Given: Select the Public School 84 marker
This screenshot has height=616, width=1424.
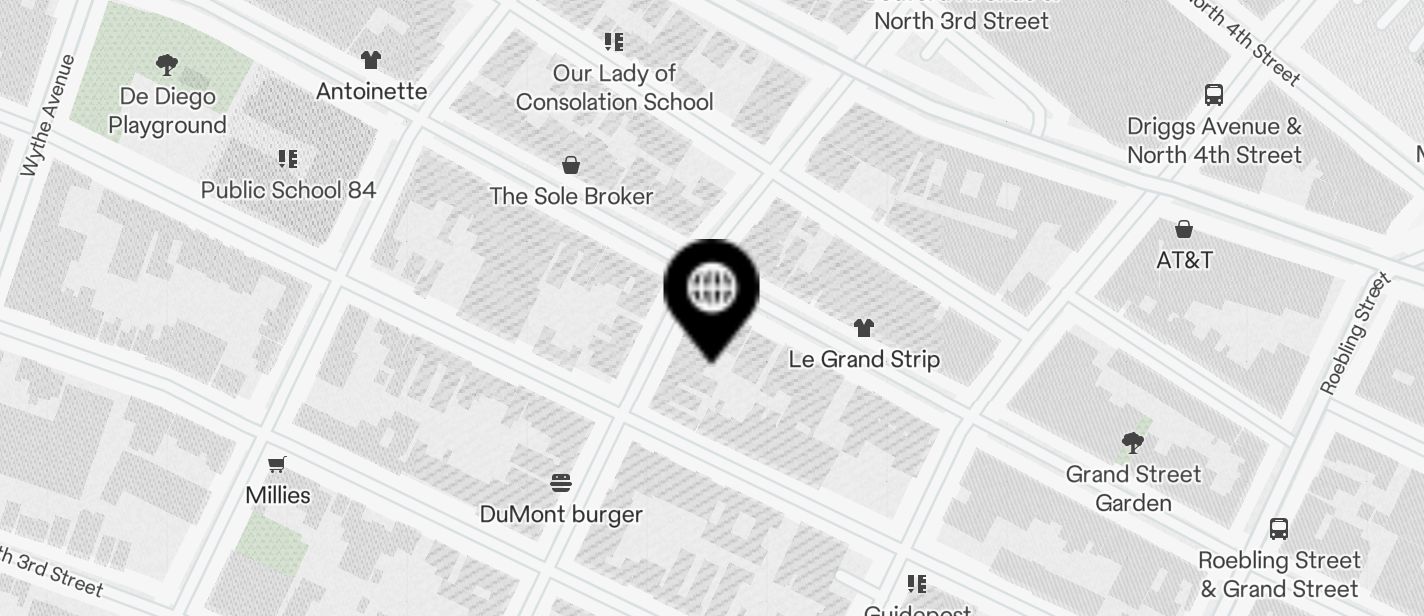Looking at the screenshot, I should click(288, 159).
